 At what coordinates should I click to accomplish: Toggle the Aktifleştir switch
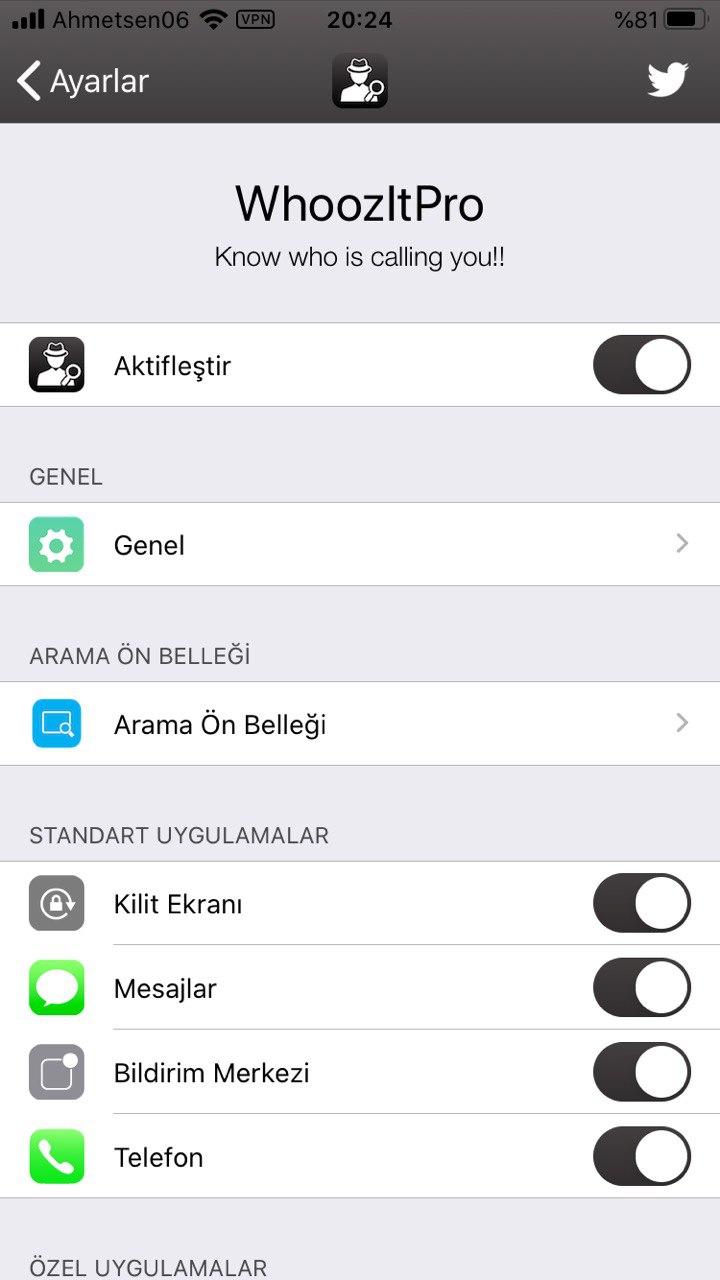642,365
